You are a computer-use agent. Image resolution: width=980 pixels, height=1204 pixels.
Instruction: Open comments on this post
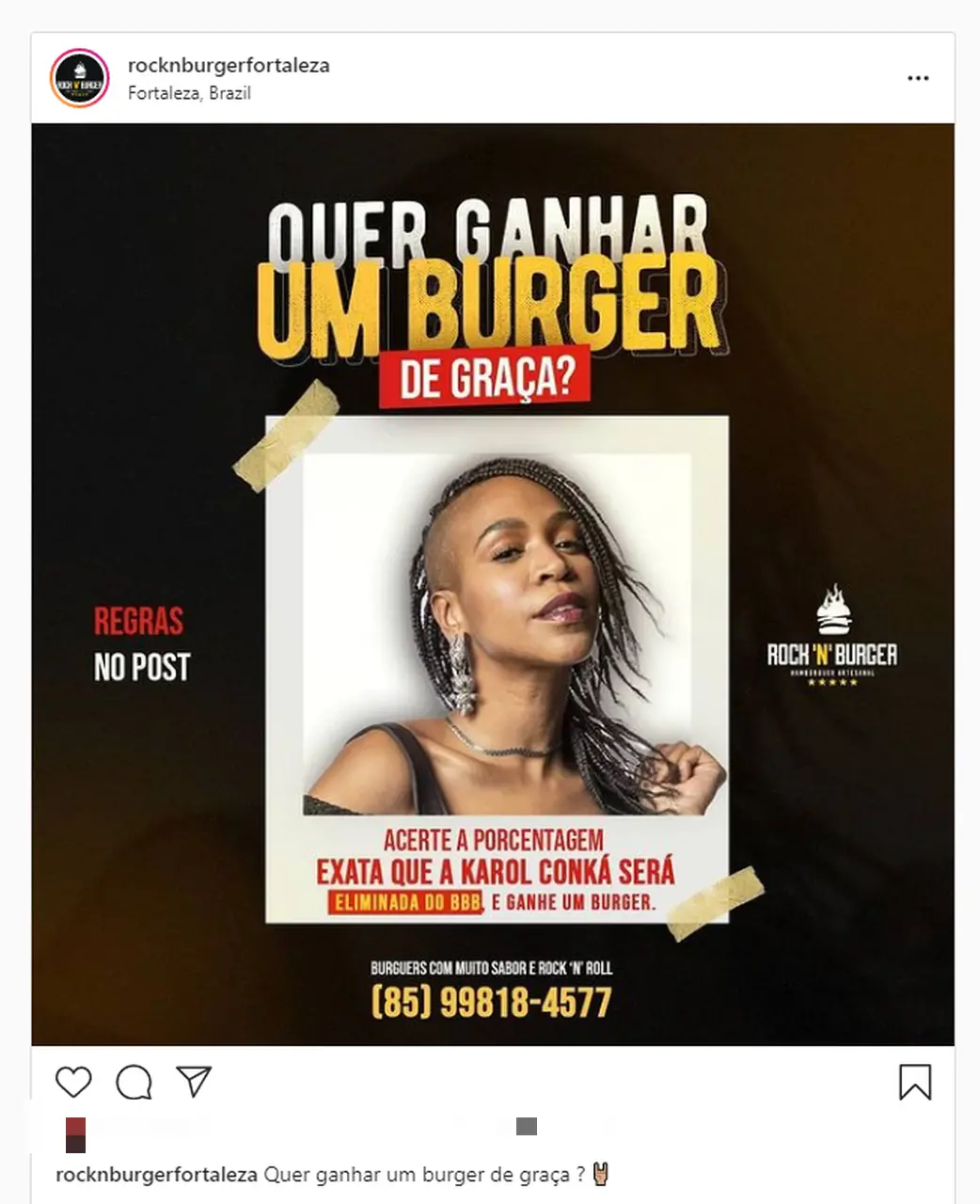pos(134,1082)
